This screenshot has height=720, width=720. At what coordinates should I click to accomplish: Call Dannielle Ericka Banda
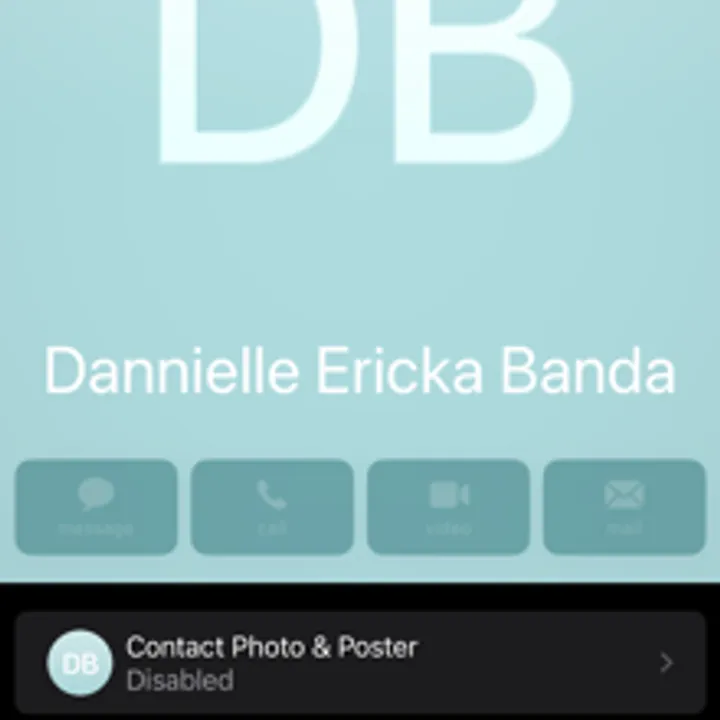coord(272,506)
